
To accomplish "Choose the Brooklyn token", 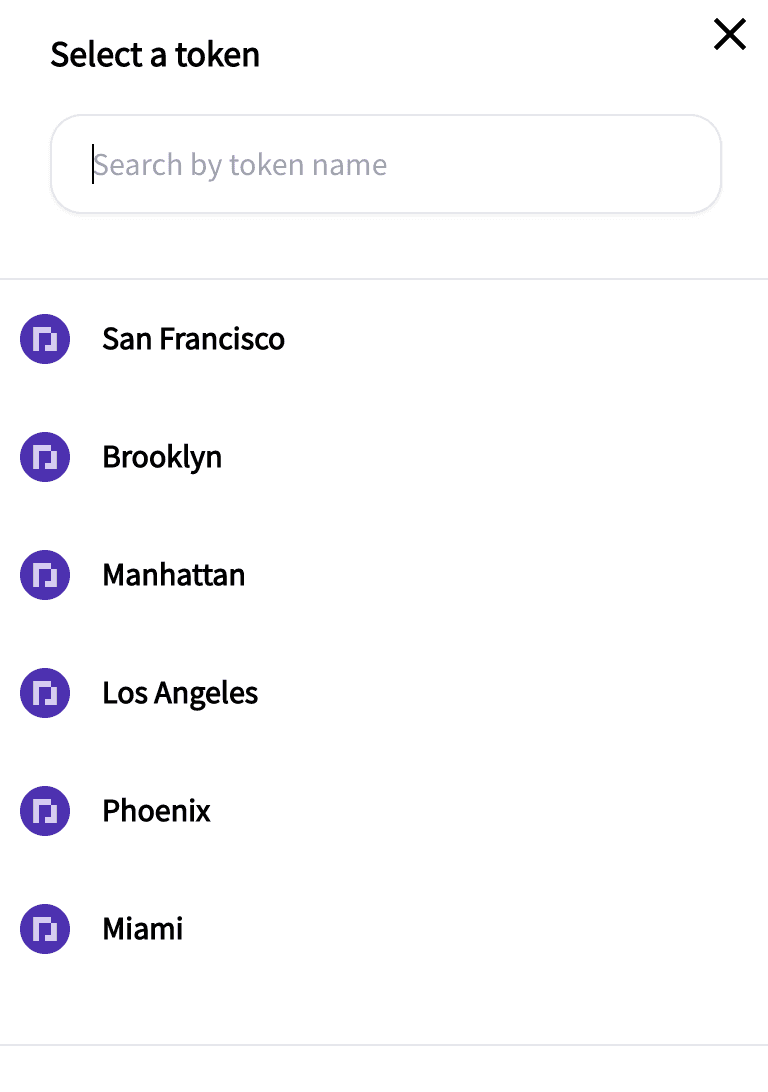I will pos(162,457).
